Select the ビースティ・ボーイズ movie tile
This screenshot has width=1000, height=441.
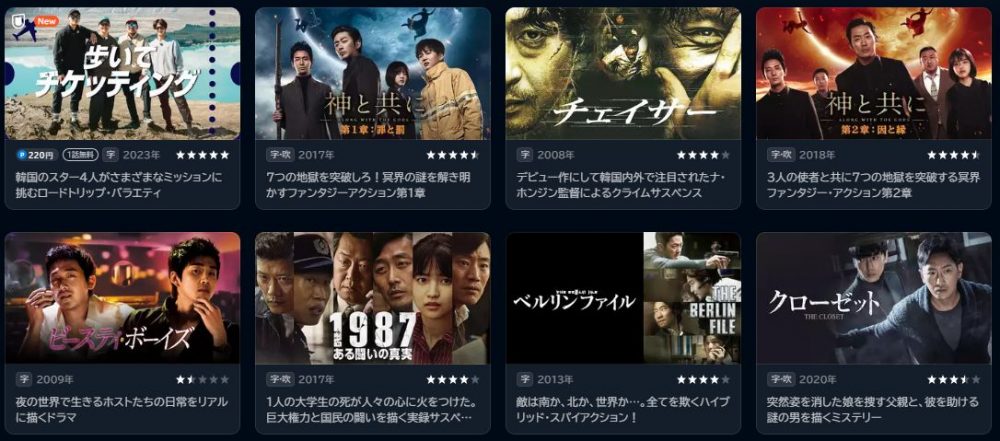click(122, 299)
